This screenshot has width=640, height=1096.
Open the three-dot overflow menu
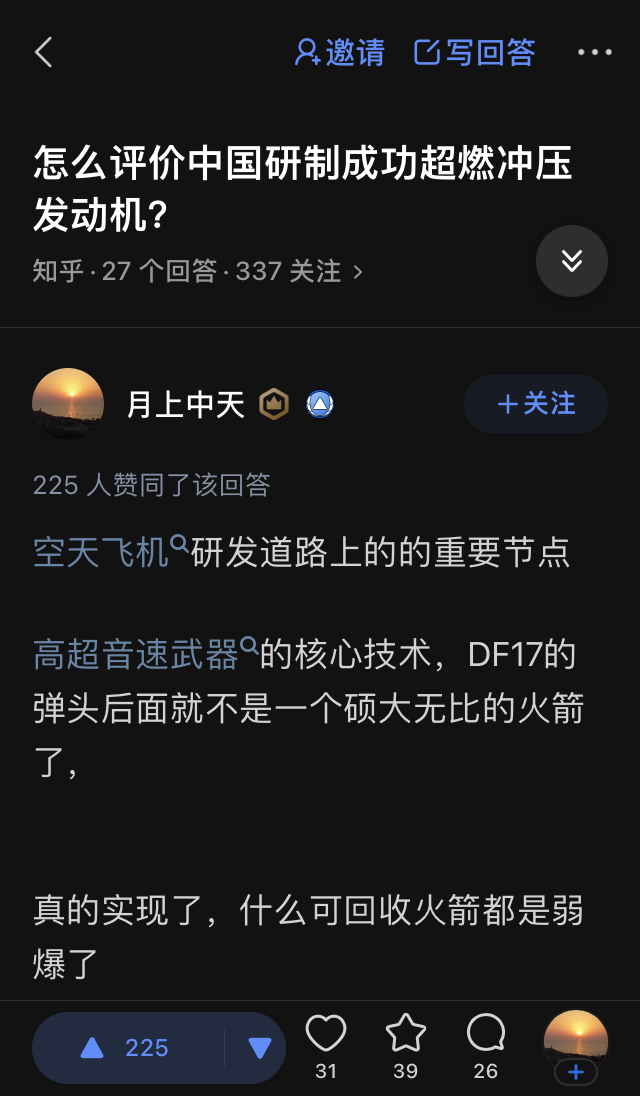pos(595,52)
